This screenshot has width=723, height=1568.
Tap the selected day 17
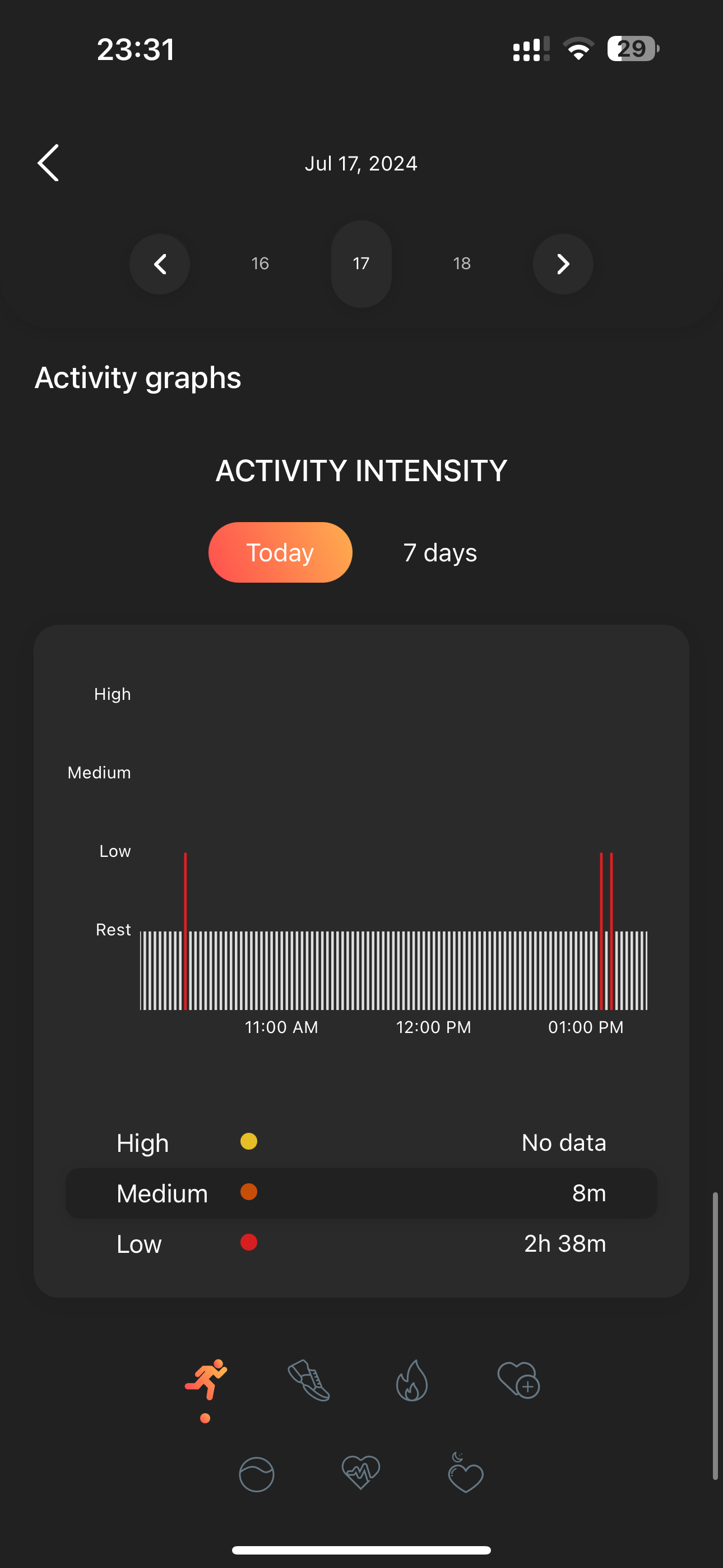pyautogui.click(x=361, y=264)
